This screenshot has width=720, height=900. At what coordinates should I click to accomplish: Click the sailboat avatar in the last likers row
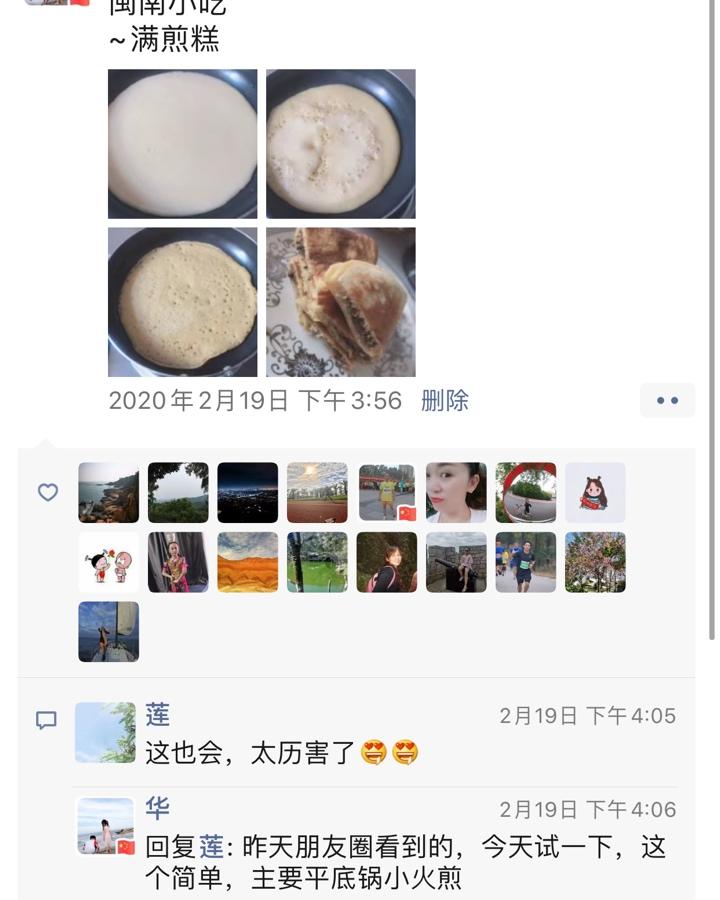point(108,633)
